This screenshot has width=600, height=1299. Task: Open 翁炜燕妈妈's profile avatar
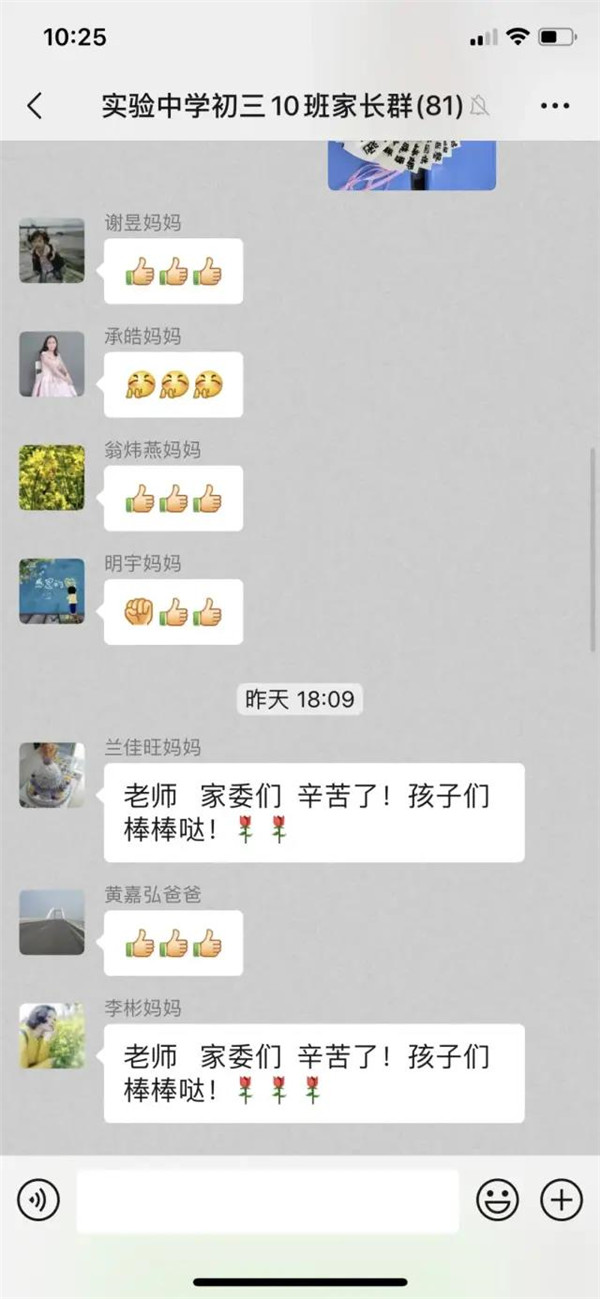pyautogui.click(x=52, y=478)
